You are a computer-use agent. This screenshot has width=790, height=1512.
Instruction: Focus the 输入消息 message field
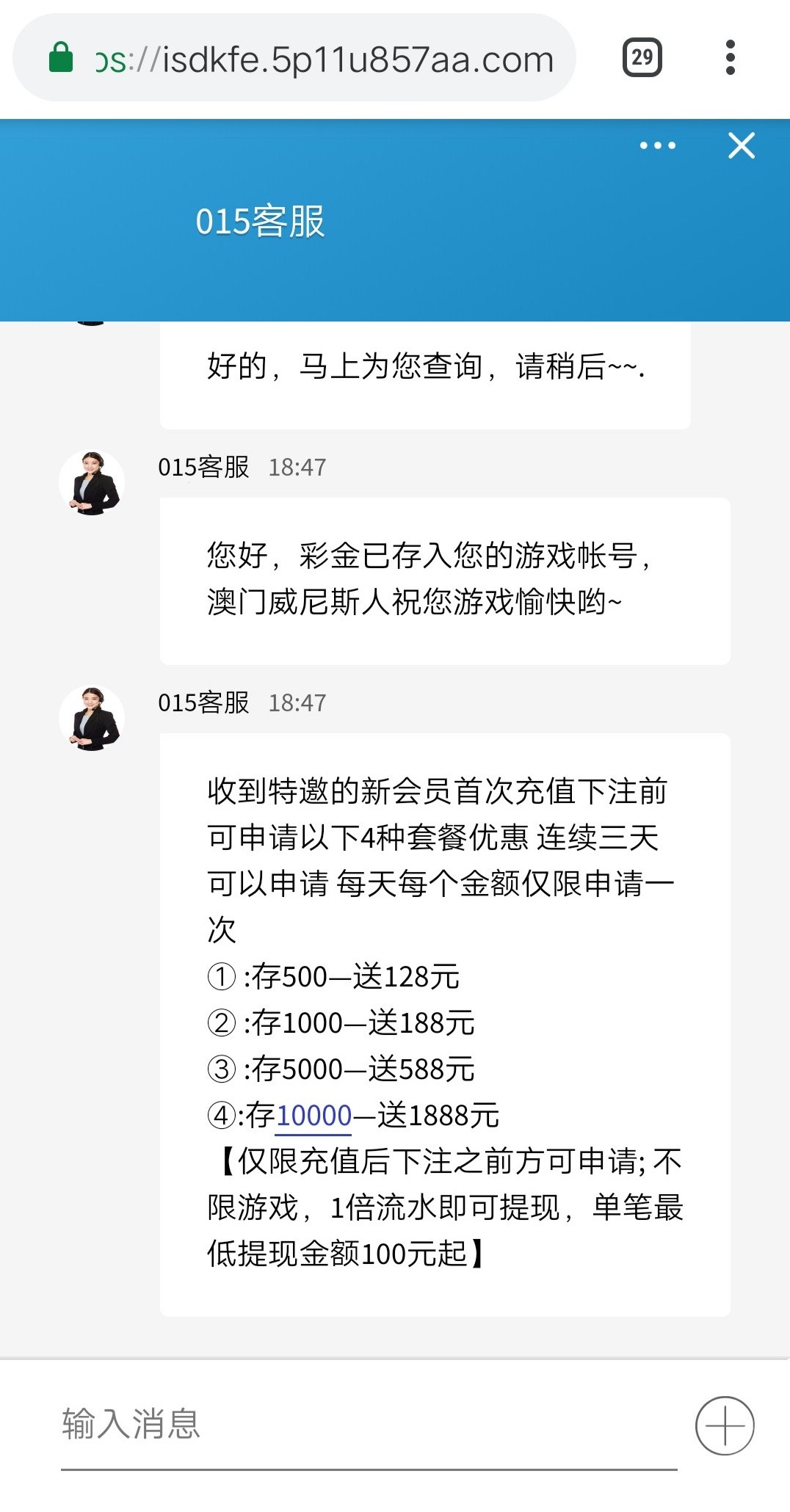click(367, 1424)
